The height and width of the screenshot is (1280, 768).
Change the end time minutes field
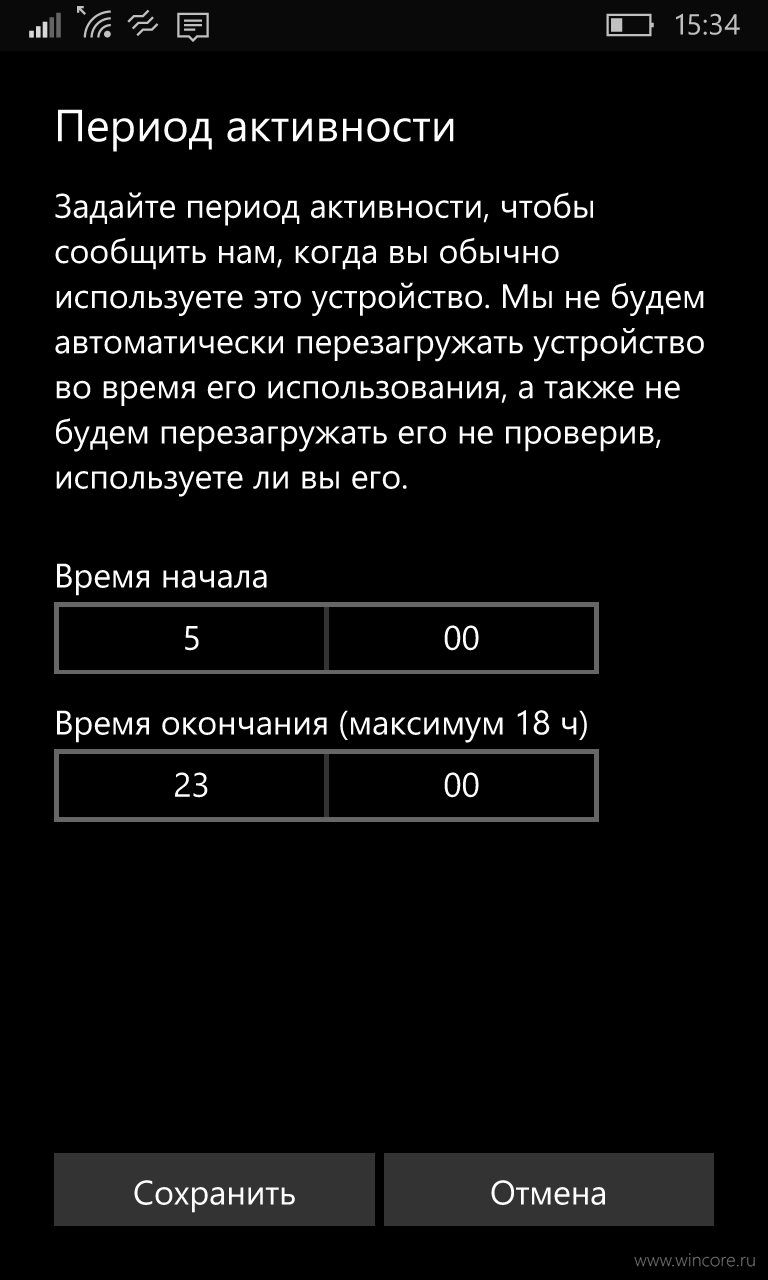coord(462,785)
